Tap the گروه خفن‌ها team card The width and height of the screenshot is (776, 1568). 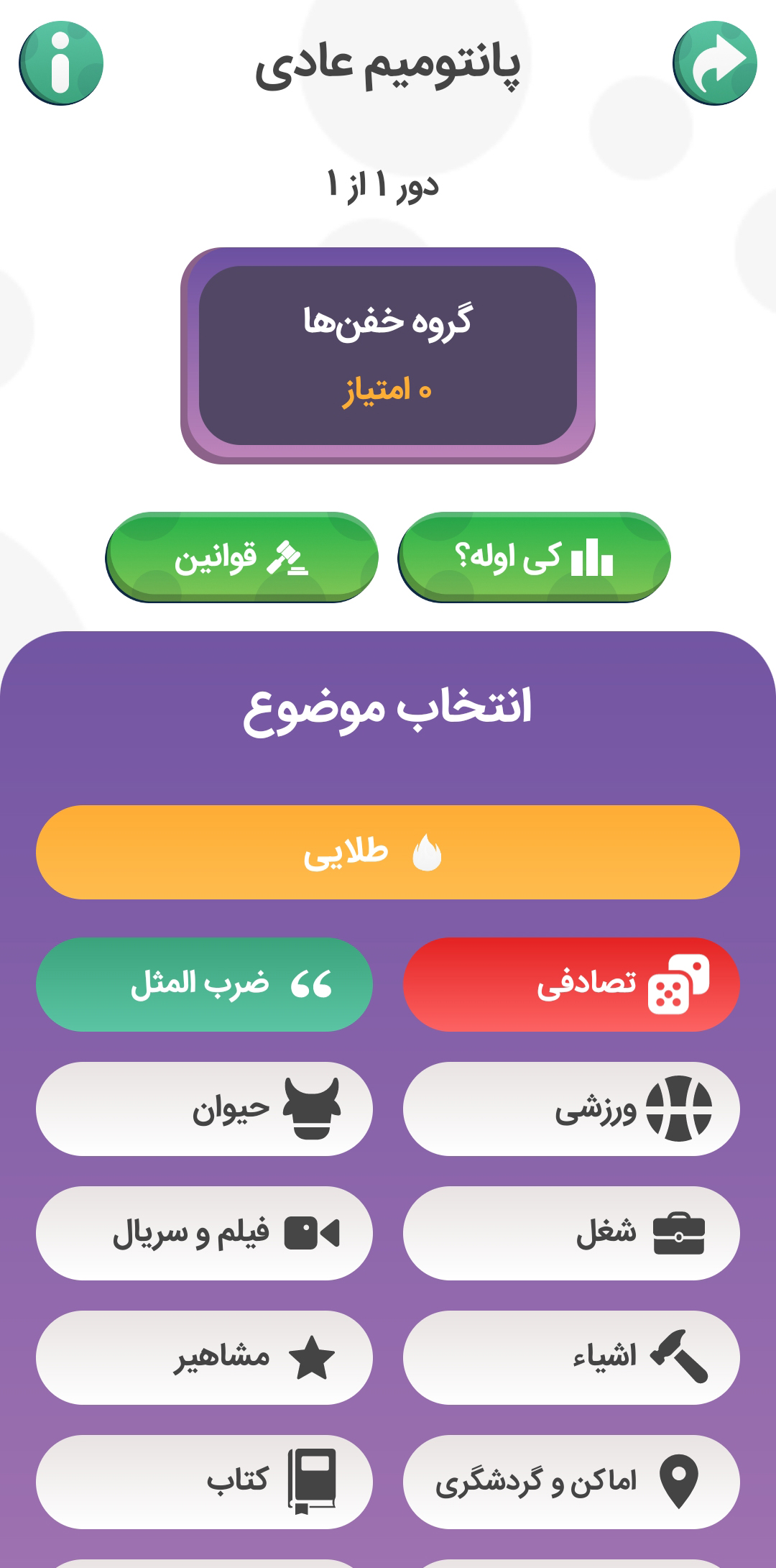tap(388, 355)
